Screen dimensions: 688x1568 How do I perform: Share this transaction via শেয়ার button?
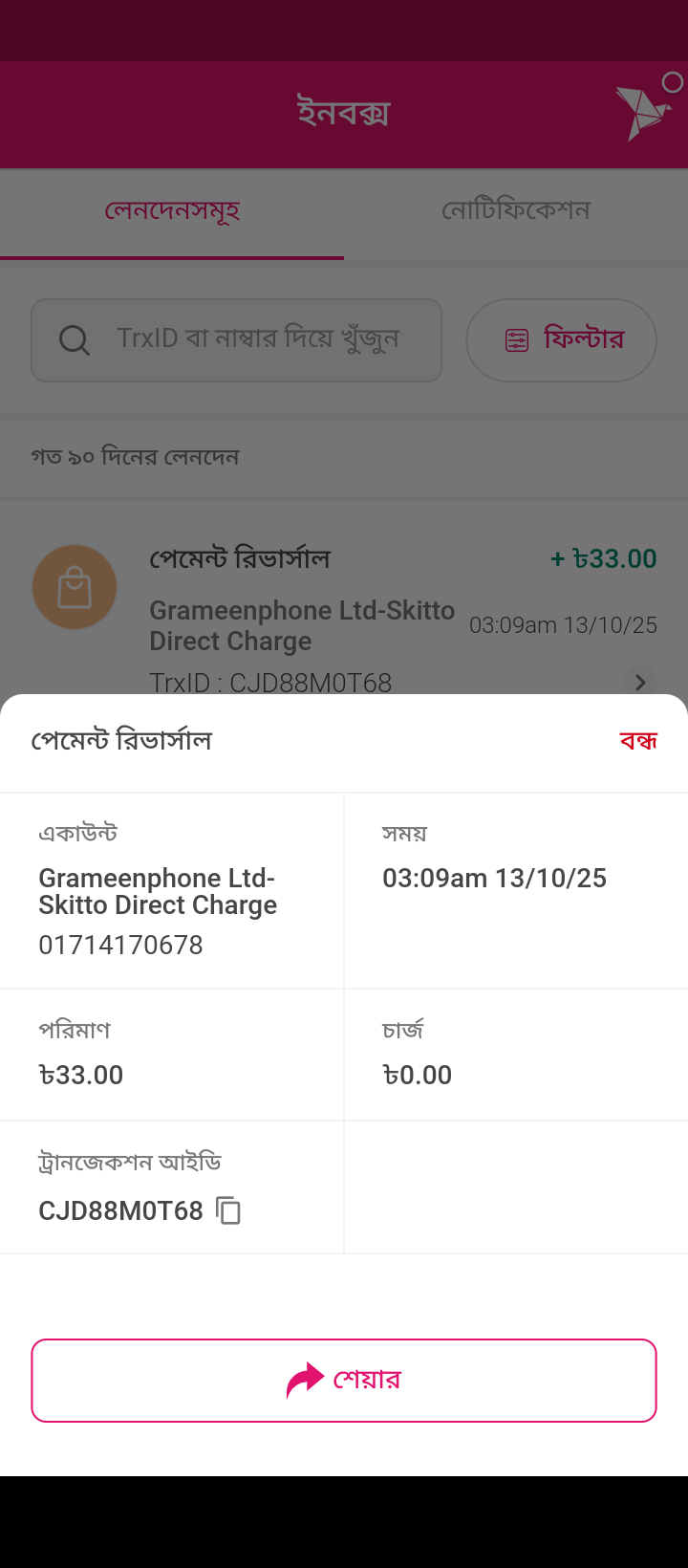pos(344,1381)
